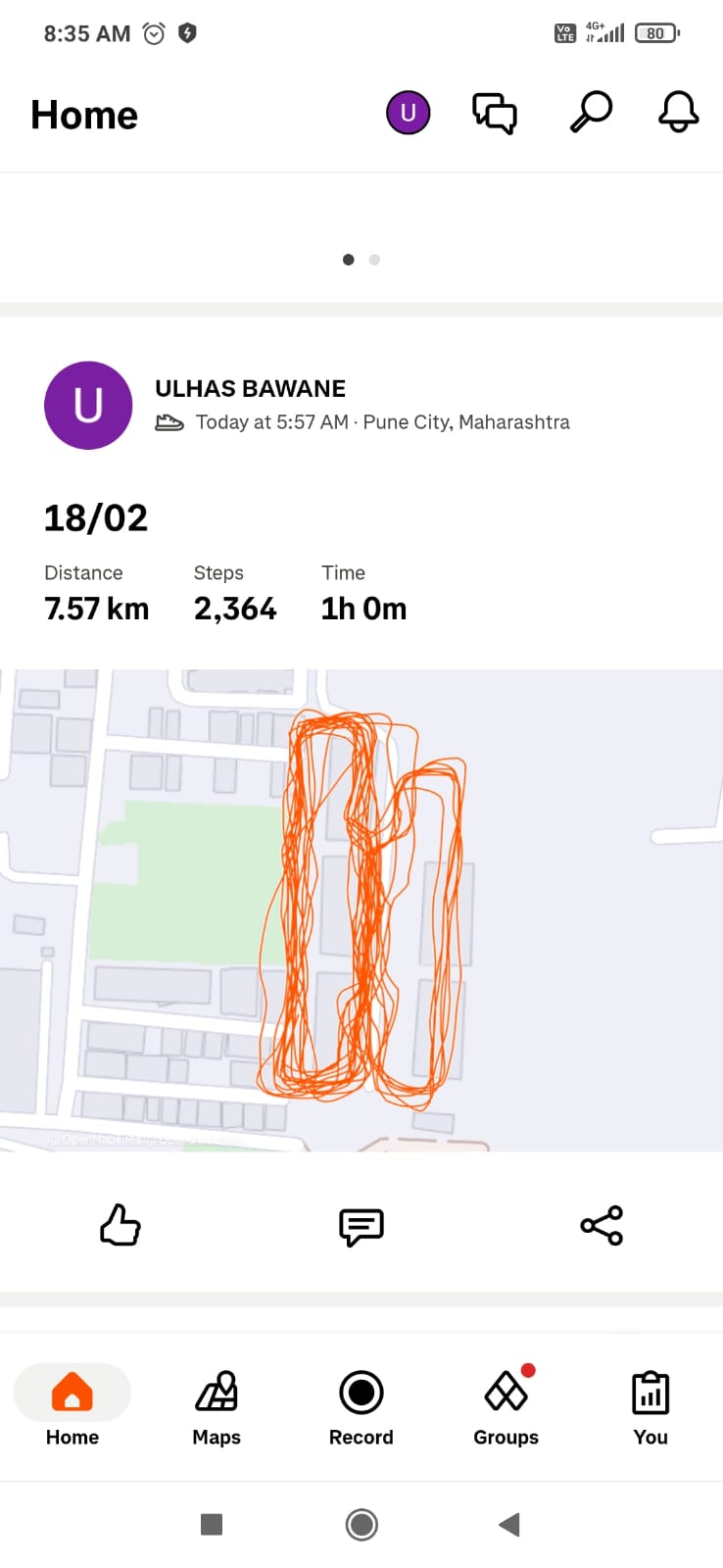723x1568 pixels.
Task: Start recording from the Record tab
Action: (x=361, y=1408)
